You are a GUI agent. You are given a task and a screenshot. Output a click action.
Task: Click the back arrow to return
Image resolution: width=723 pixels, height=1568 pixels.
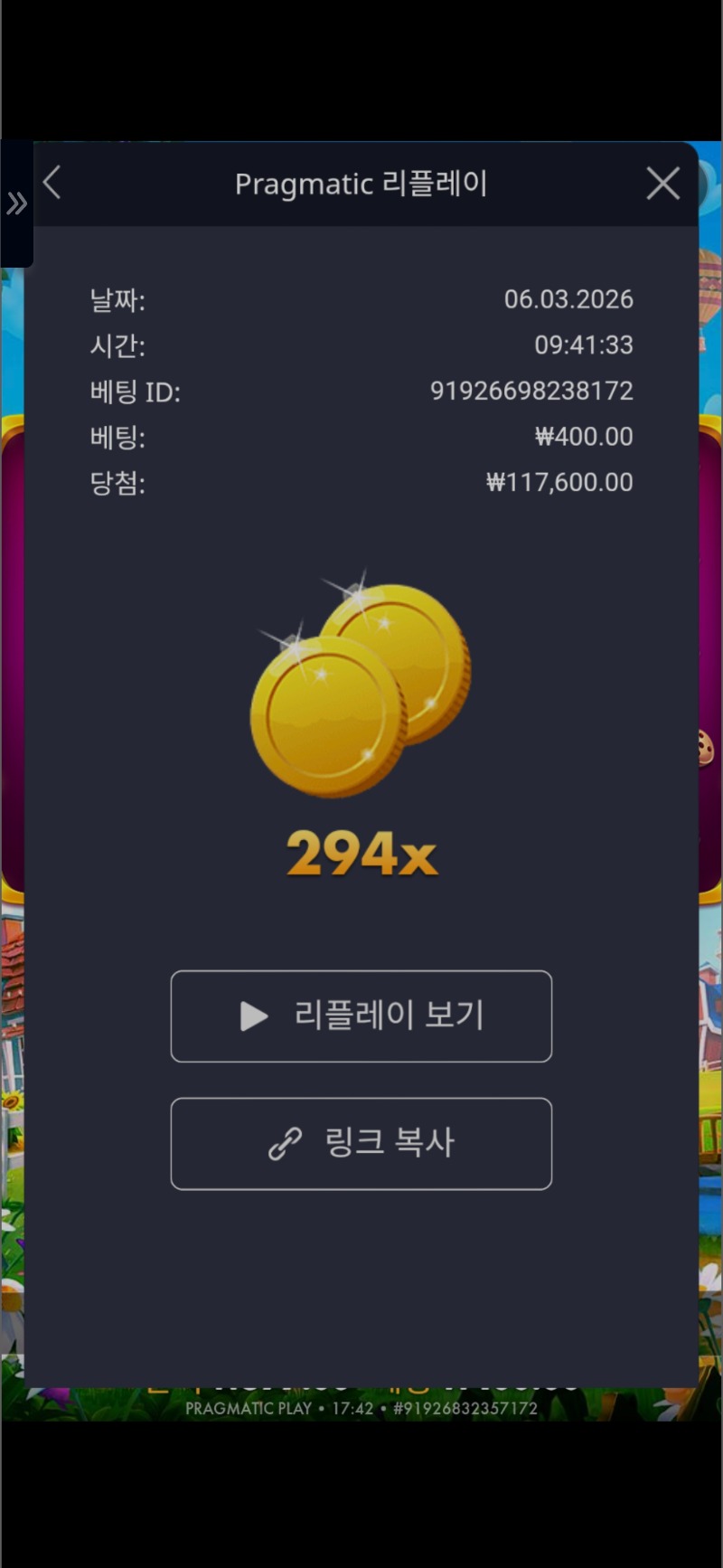tap(52, 183)
